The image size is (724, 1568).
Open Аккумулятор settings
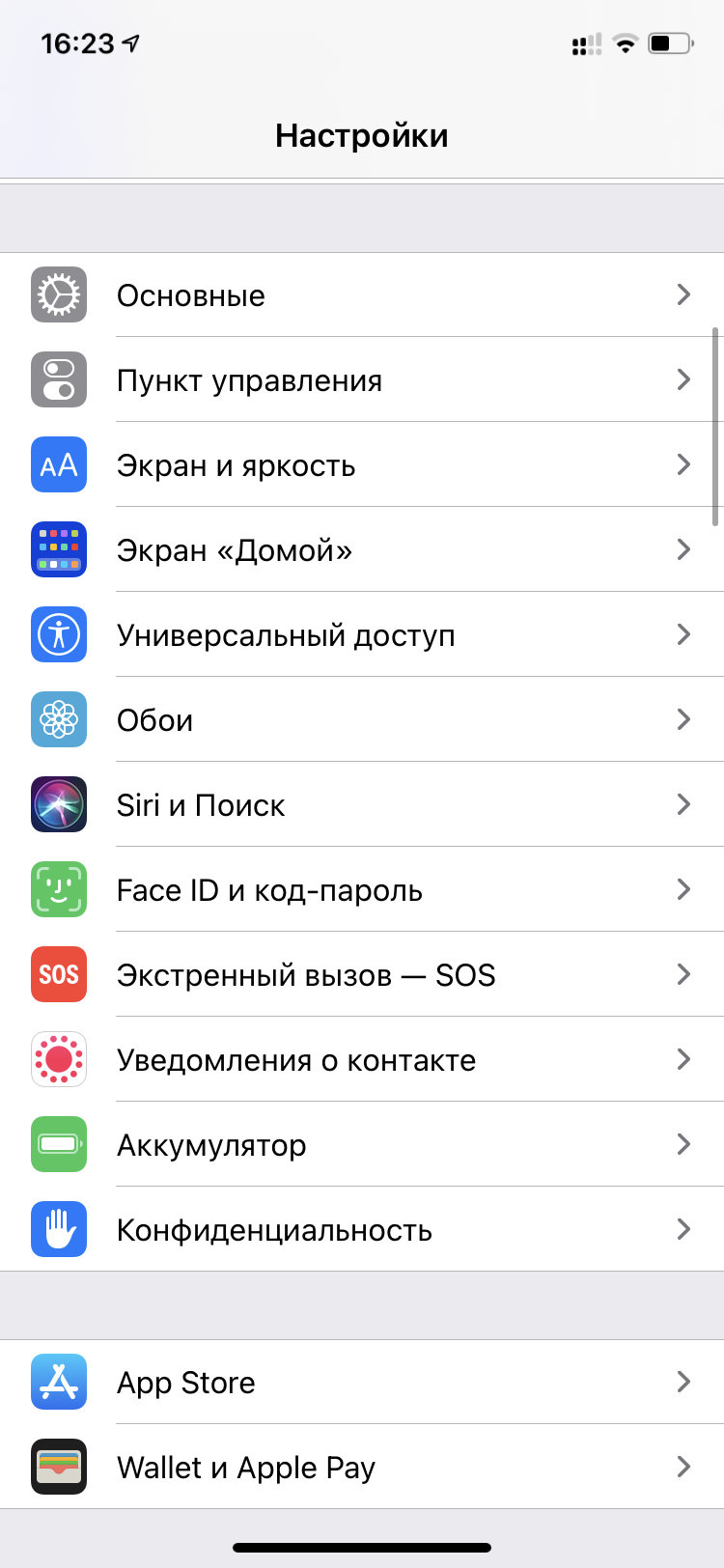pyautogui.click(x=362, y=1145)
